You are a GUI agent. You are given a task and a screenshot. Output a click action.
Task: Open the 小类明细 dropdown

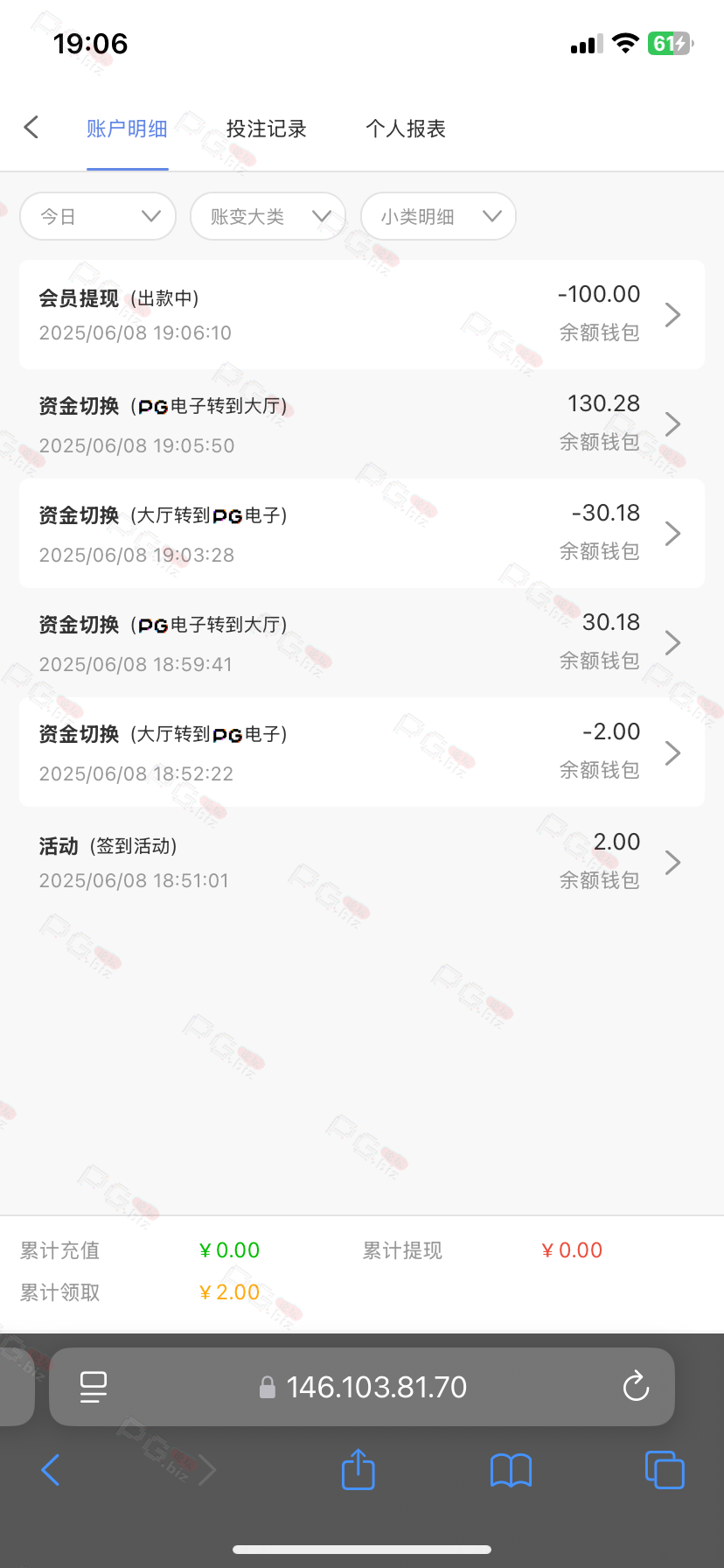(x=438, y=216)
